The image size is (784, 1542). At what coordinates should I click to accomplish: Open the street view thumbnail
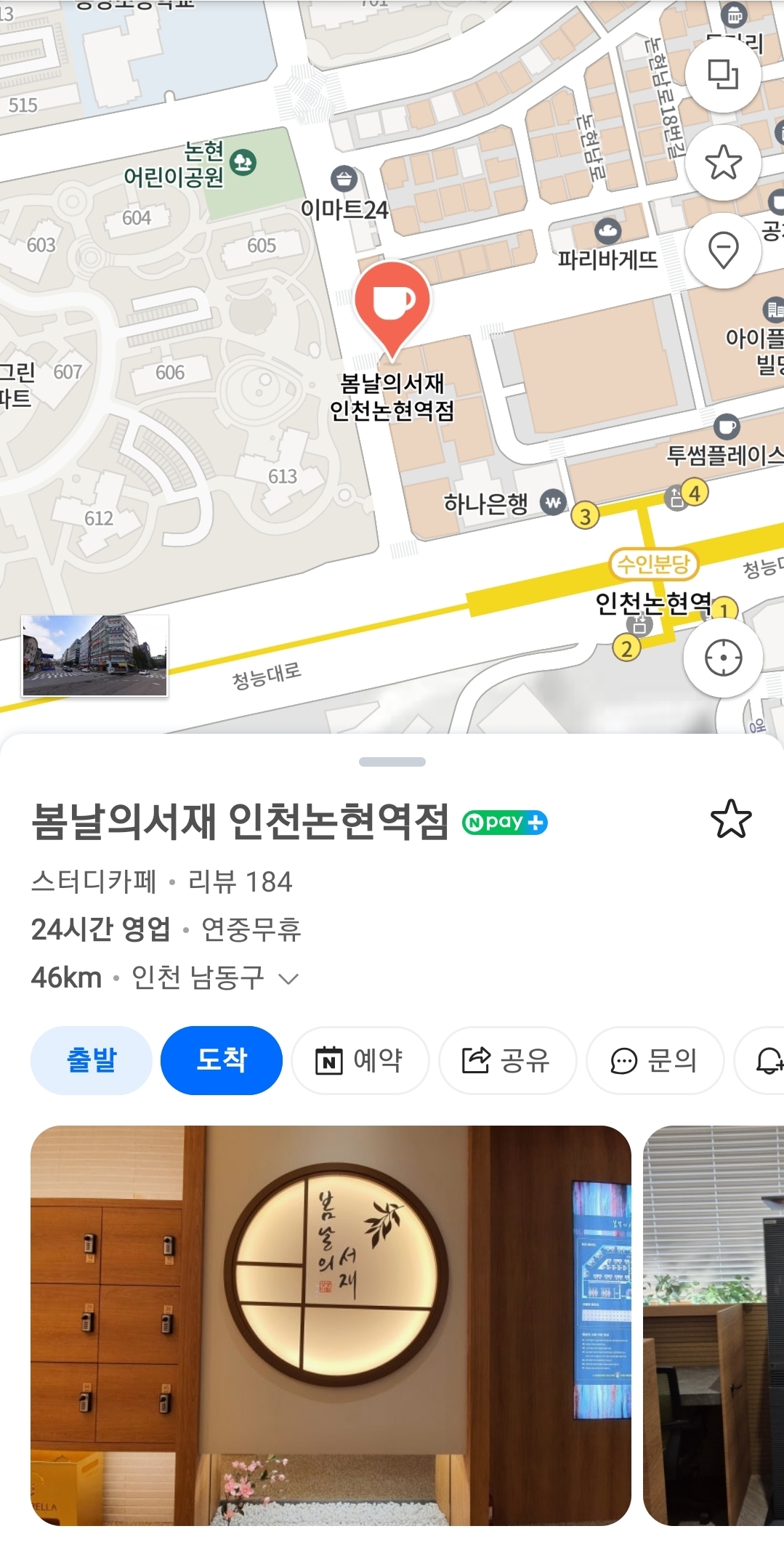[95, 655]
